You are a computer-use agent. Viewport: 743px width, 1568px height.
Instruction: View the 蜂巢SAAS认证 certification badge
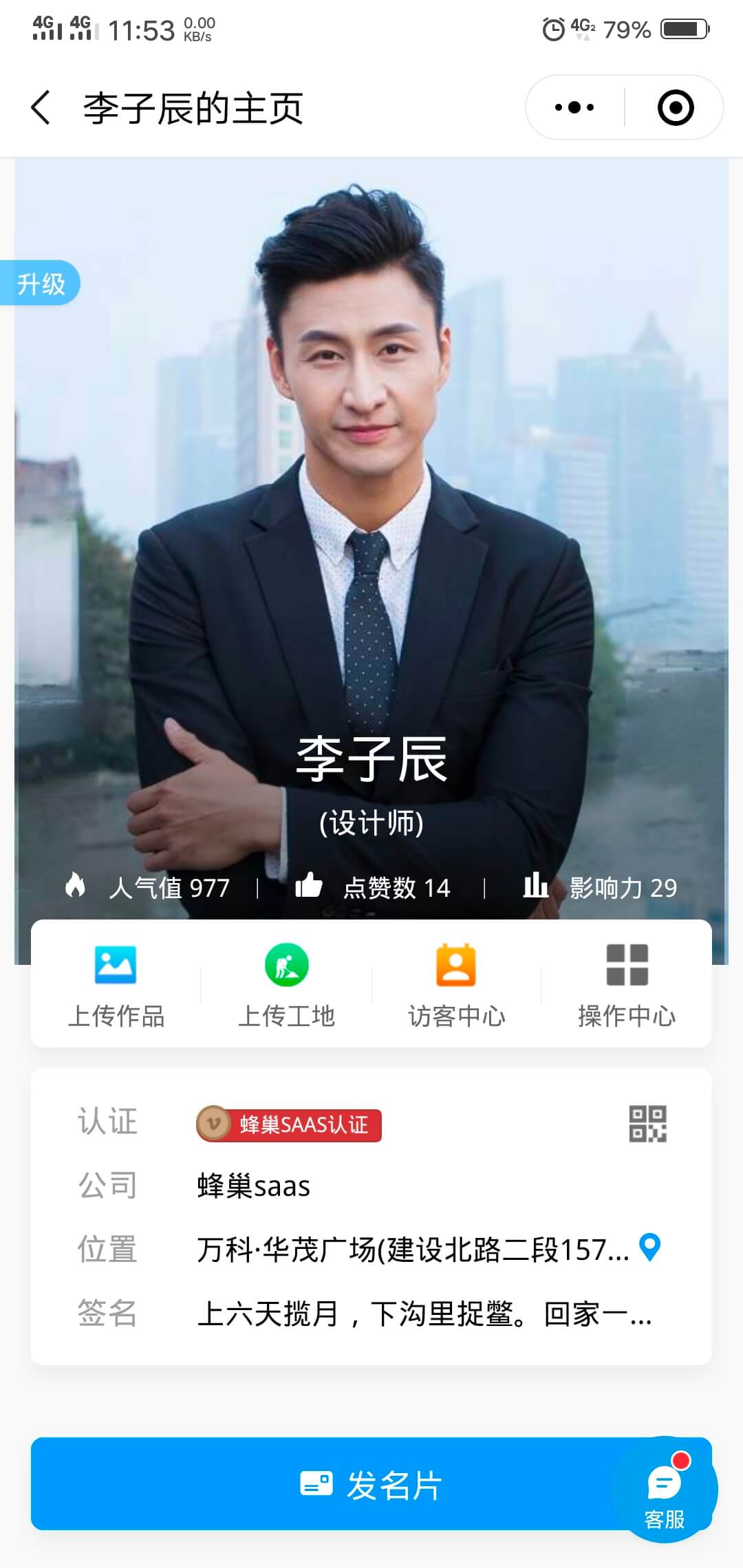click(289, 1124)
